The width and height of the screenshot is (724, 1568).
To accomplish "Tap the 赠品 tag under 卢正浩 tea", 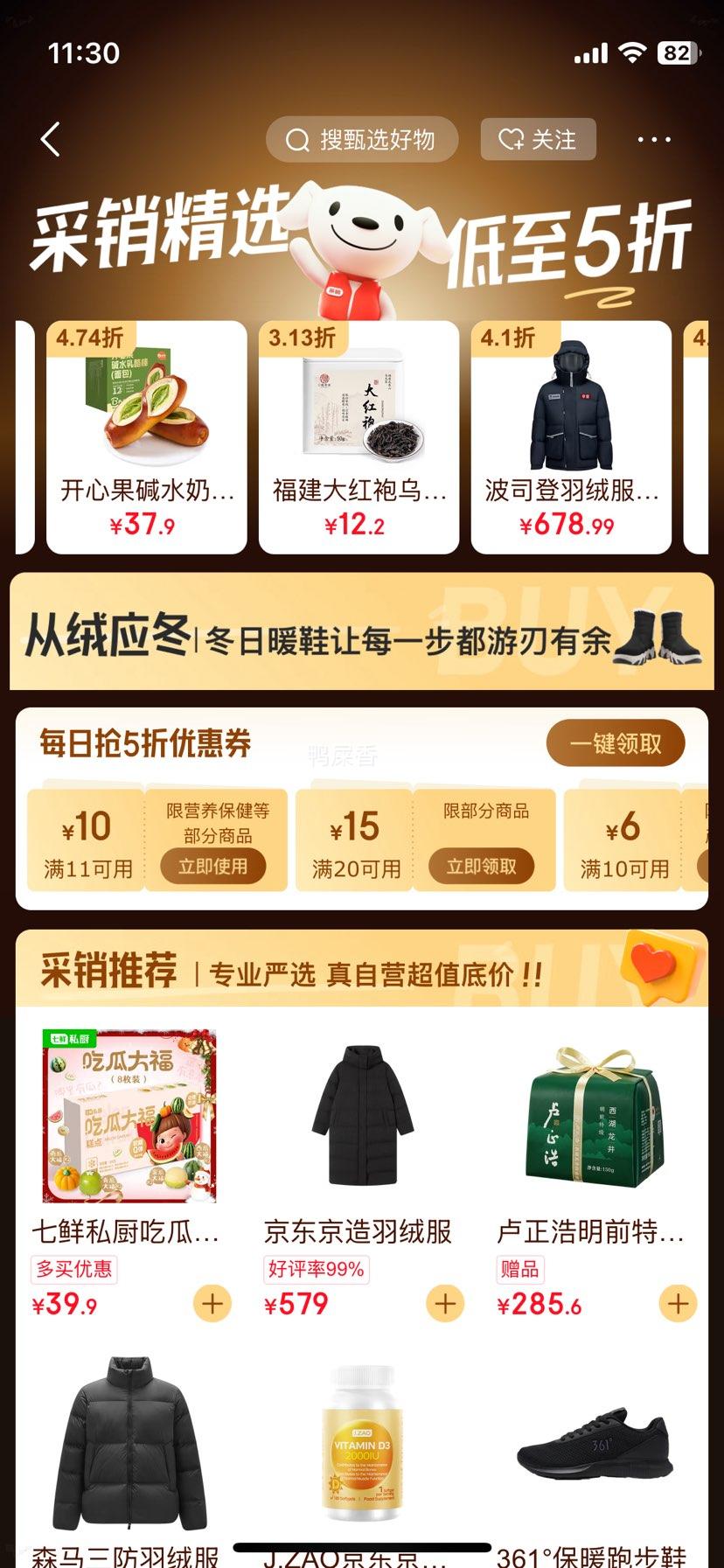I will pyautogui.click(x=519, y=1270).
